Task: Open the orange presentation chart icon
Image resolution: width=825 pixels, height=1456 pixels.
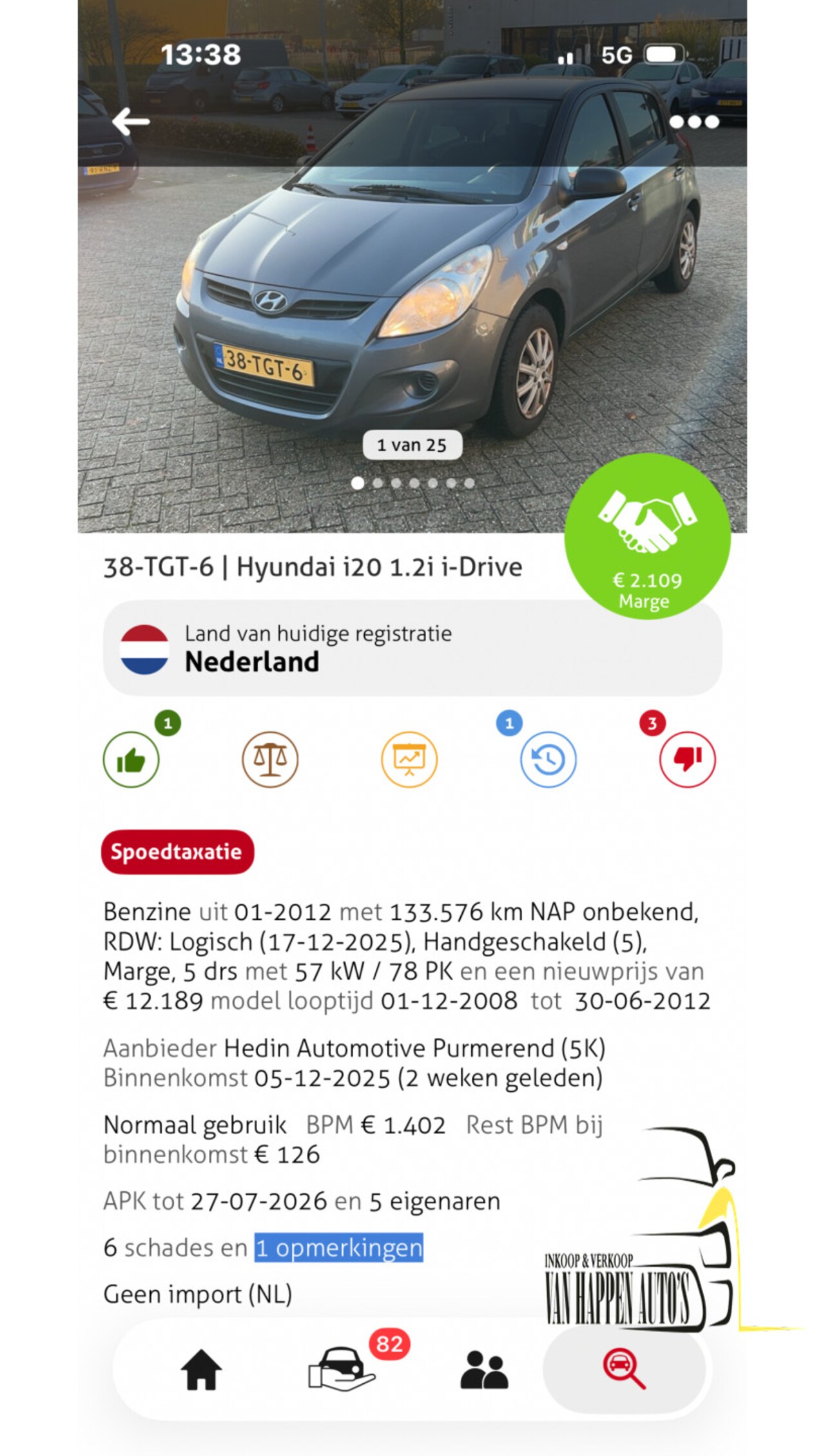Action: coord(409,759)
